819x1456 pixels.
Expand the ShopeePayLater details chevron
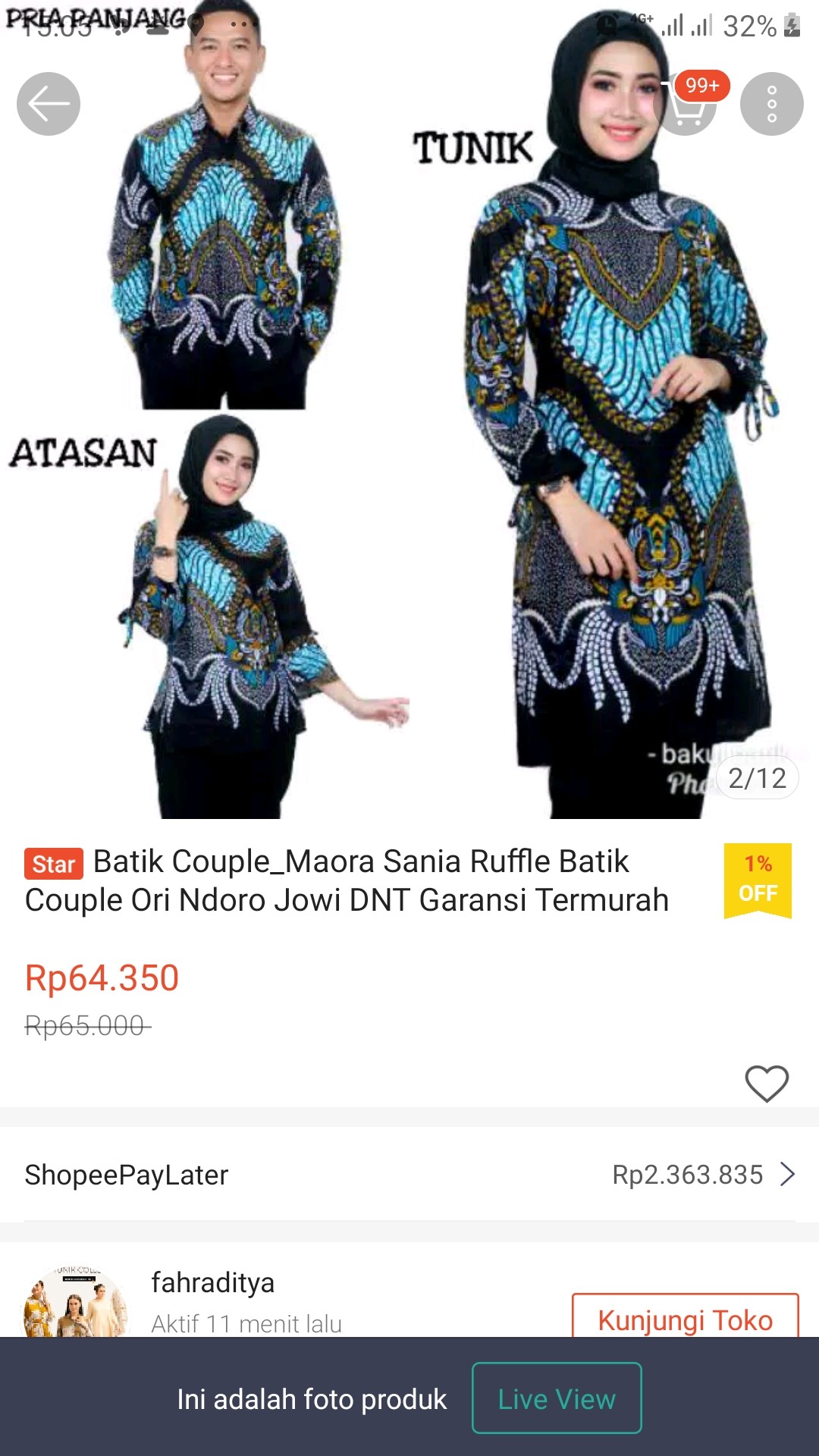click(787, 1175)
